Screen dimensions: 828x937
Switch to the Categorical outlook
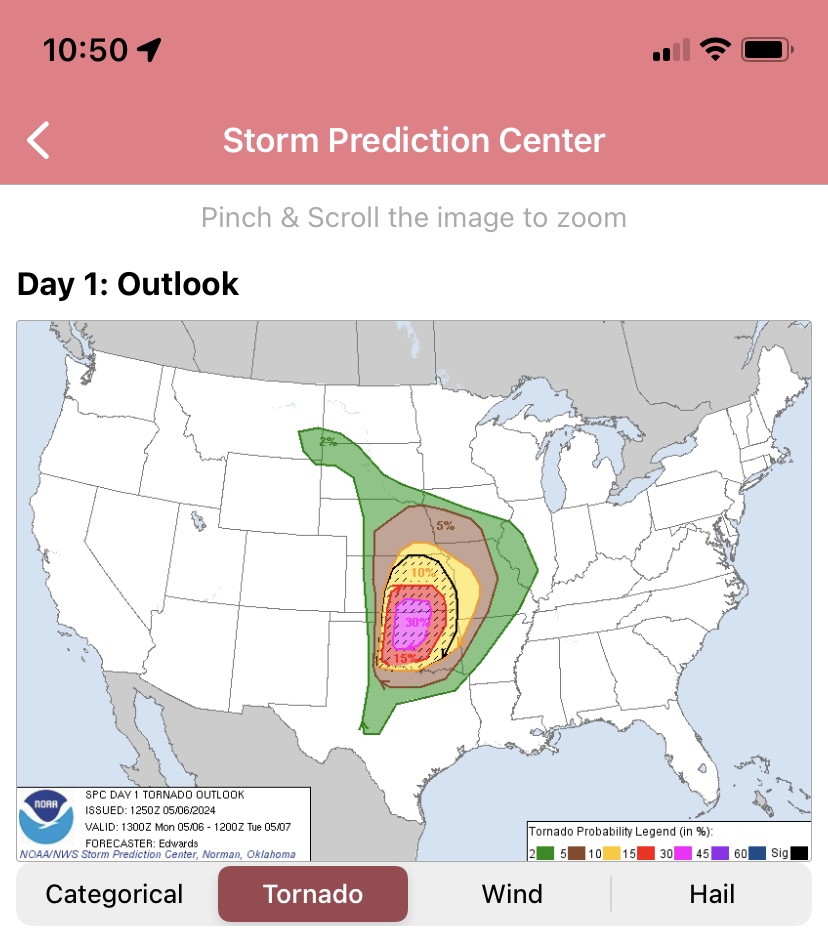[115, 894]
